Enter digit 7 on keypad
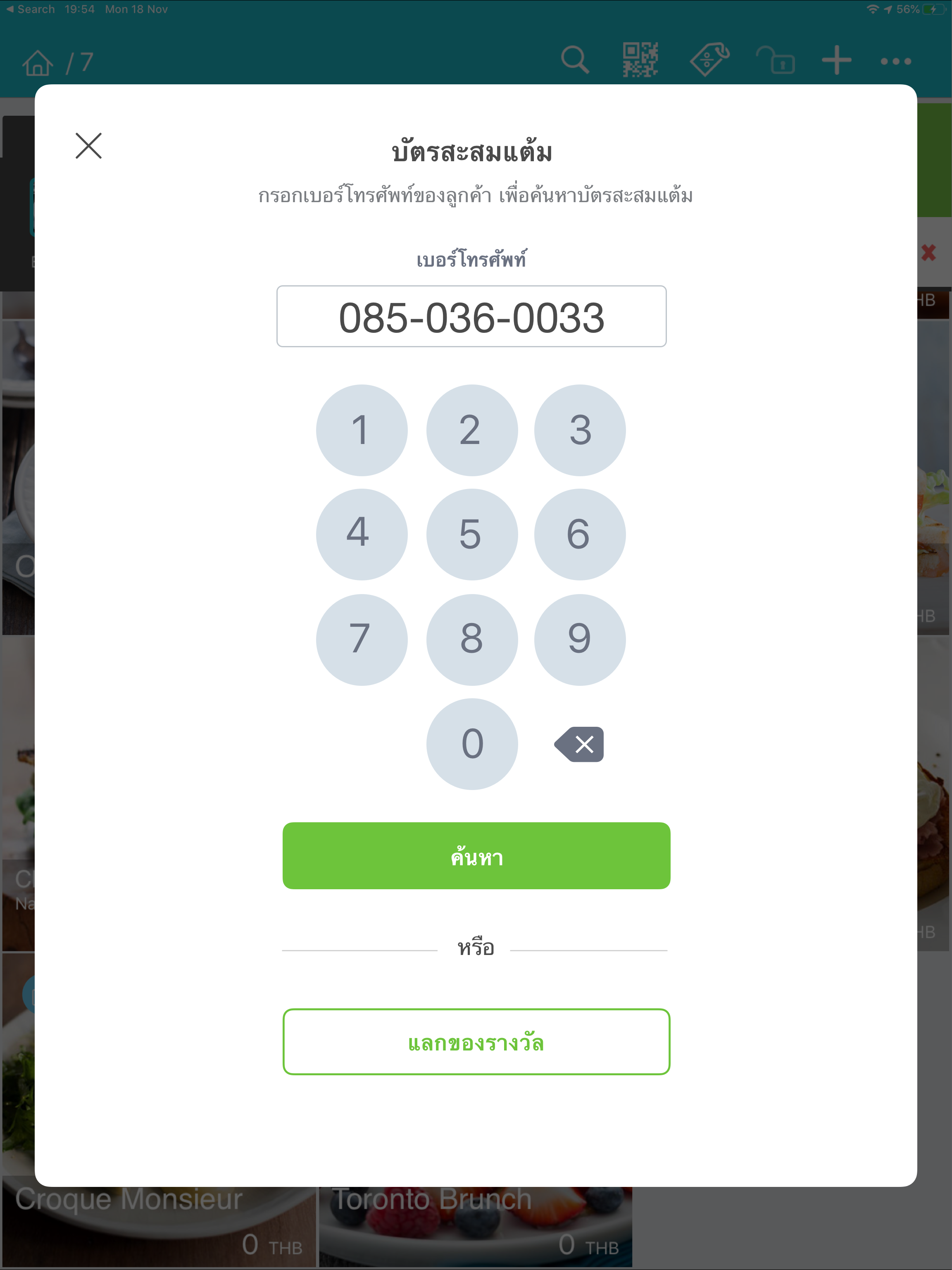 (362, 639)
